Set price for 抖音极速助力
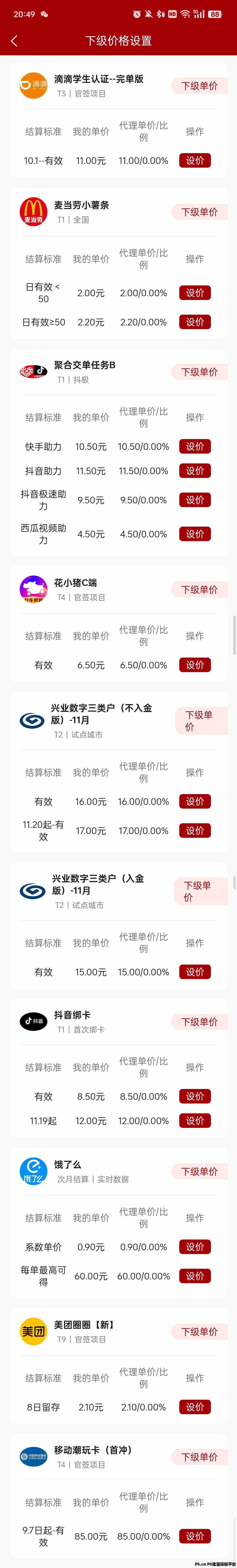The height and width of the screenshot is (1568, 237). coord(195,500)
